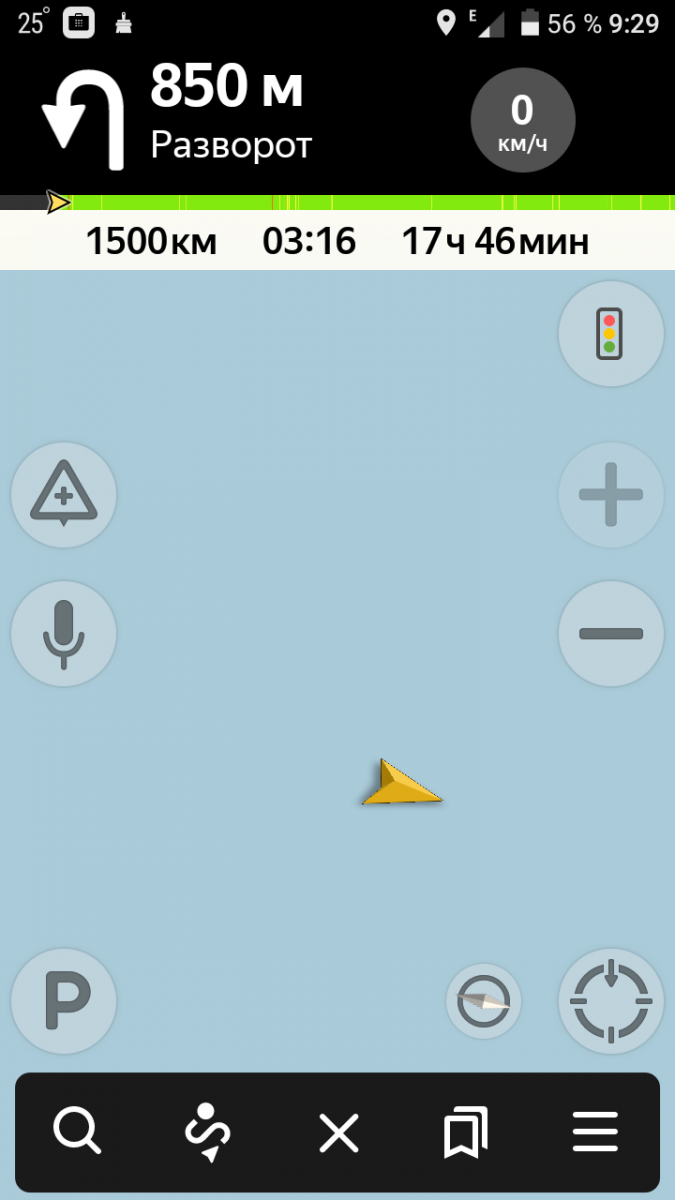Open search in bottom toolbar
Screen dimensions: 675x1200
(x=77, y=1133)
